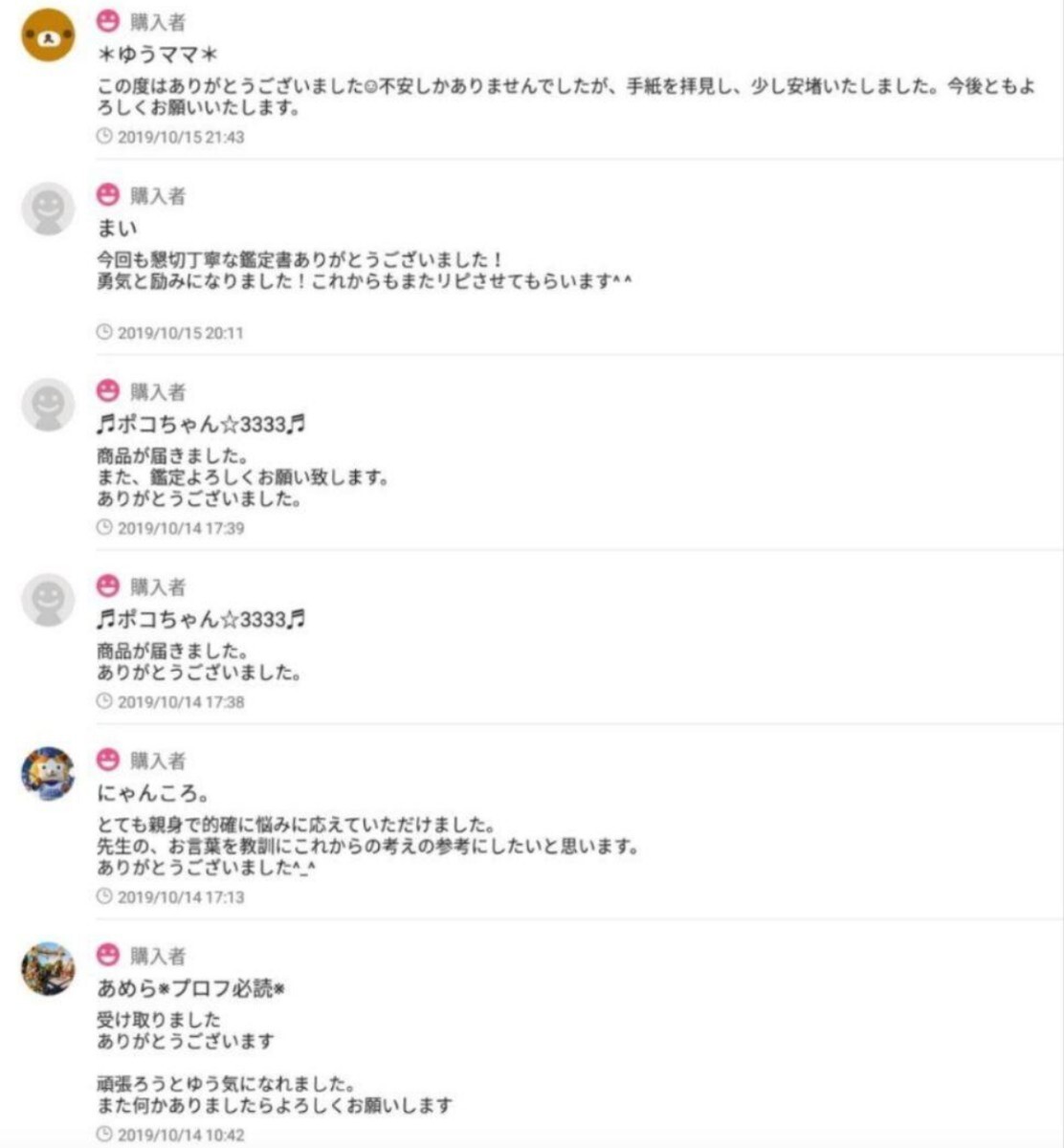Click the clock icon on まい's review timestamp
This screenshot has width=1064, height=1148.
click(104, 333)
